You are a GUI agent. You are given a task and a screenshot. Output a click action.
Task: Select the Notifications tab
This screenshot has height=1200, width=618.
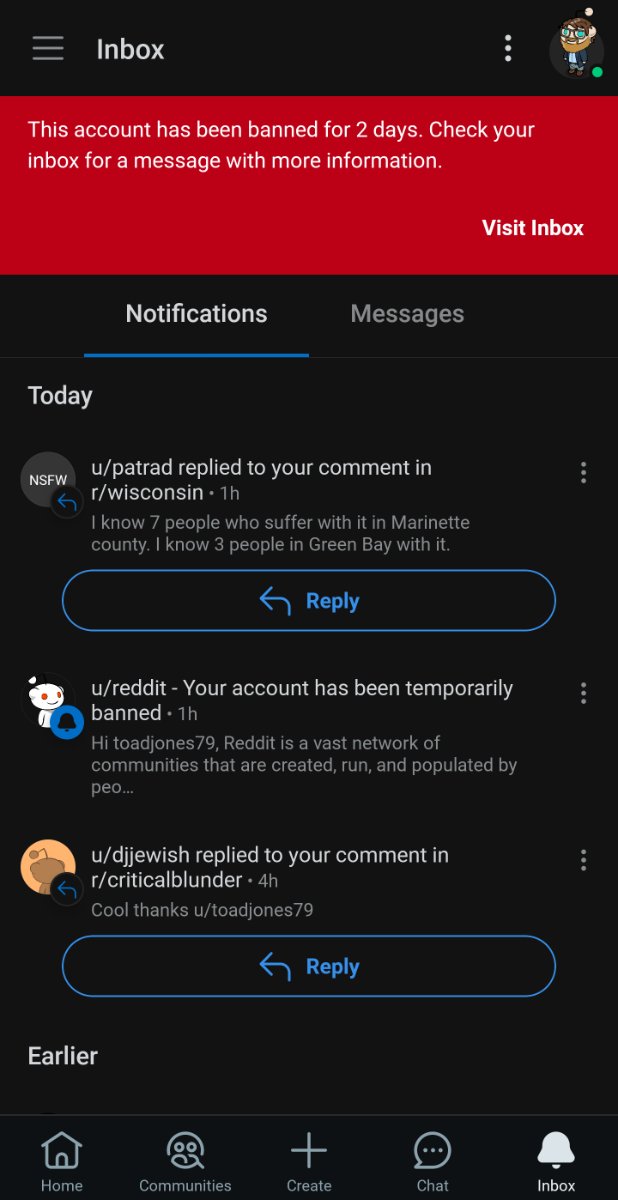tap(196, 314)
